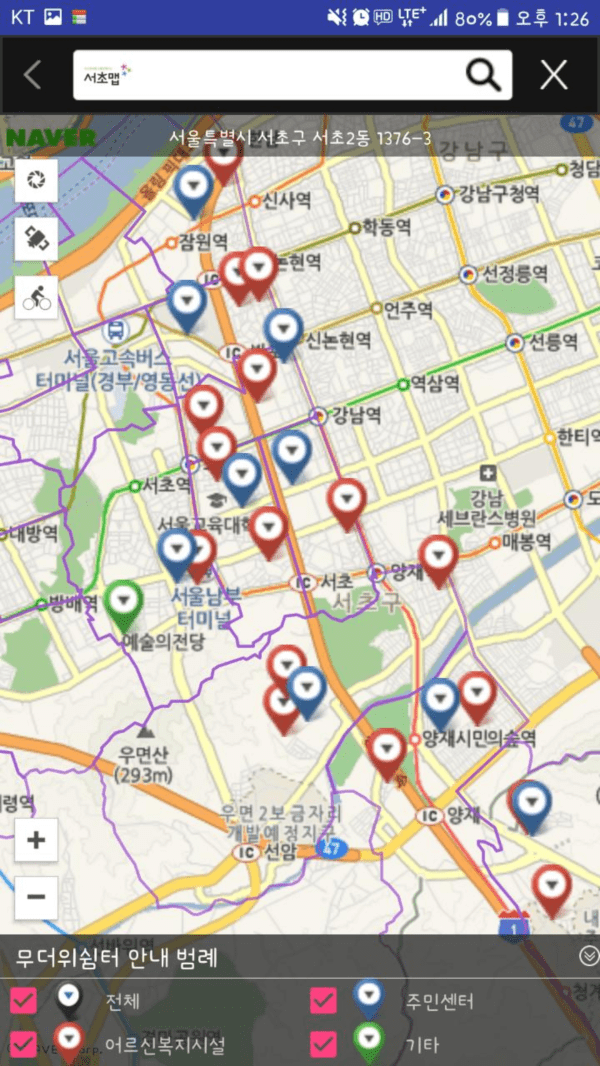600x1066 pixels.
Task: Select the red marker near 양재시민의숲역
Action: click(477, 693)
